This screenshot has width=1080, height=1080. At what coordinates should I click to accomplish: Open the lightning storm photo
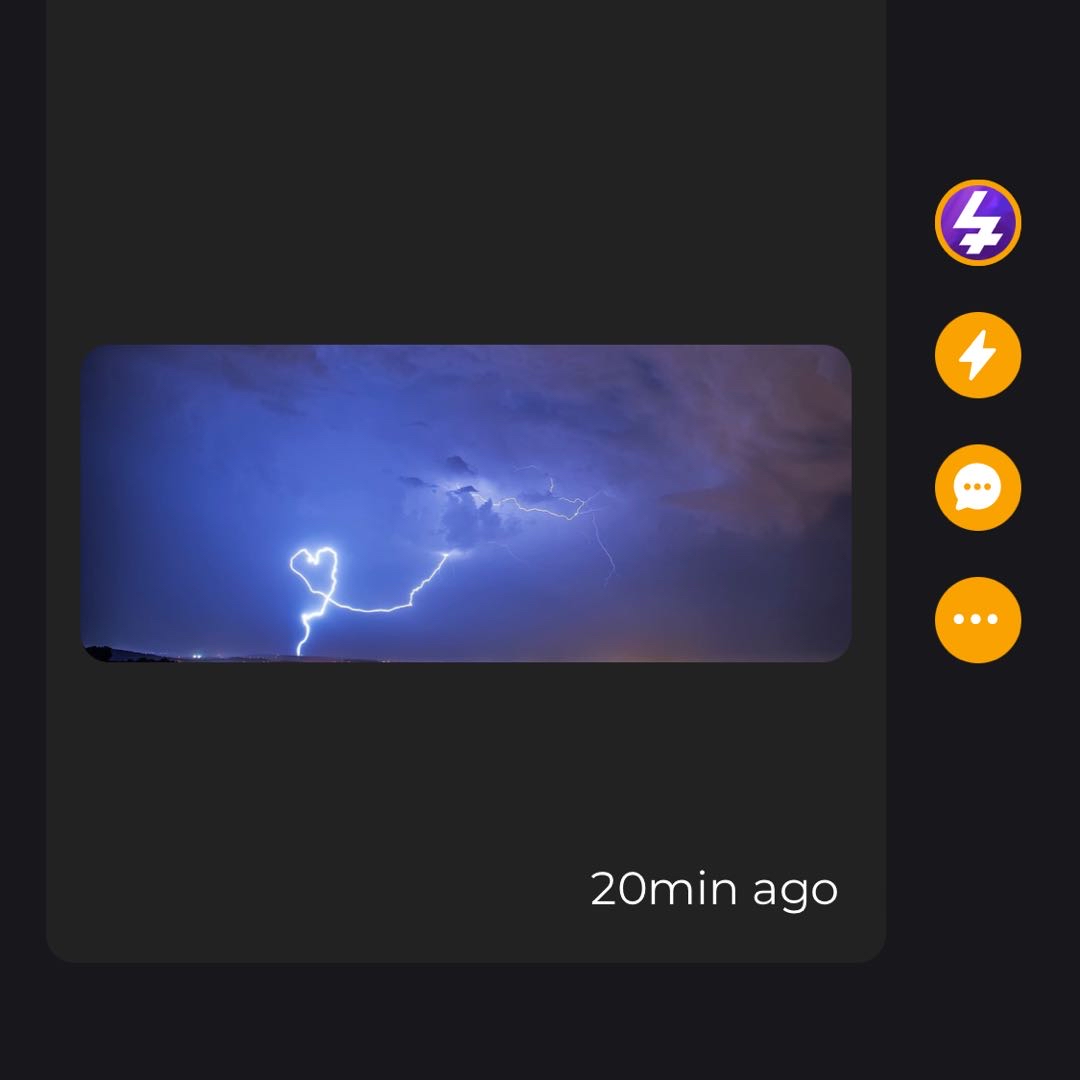pos(465,503)
